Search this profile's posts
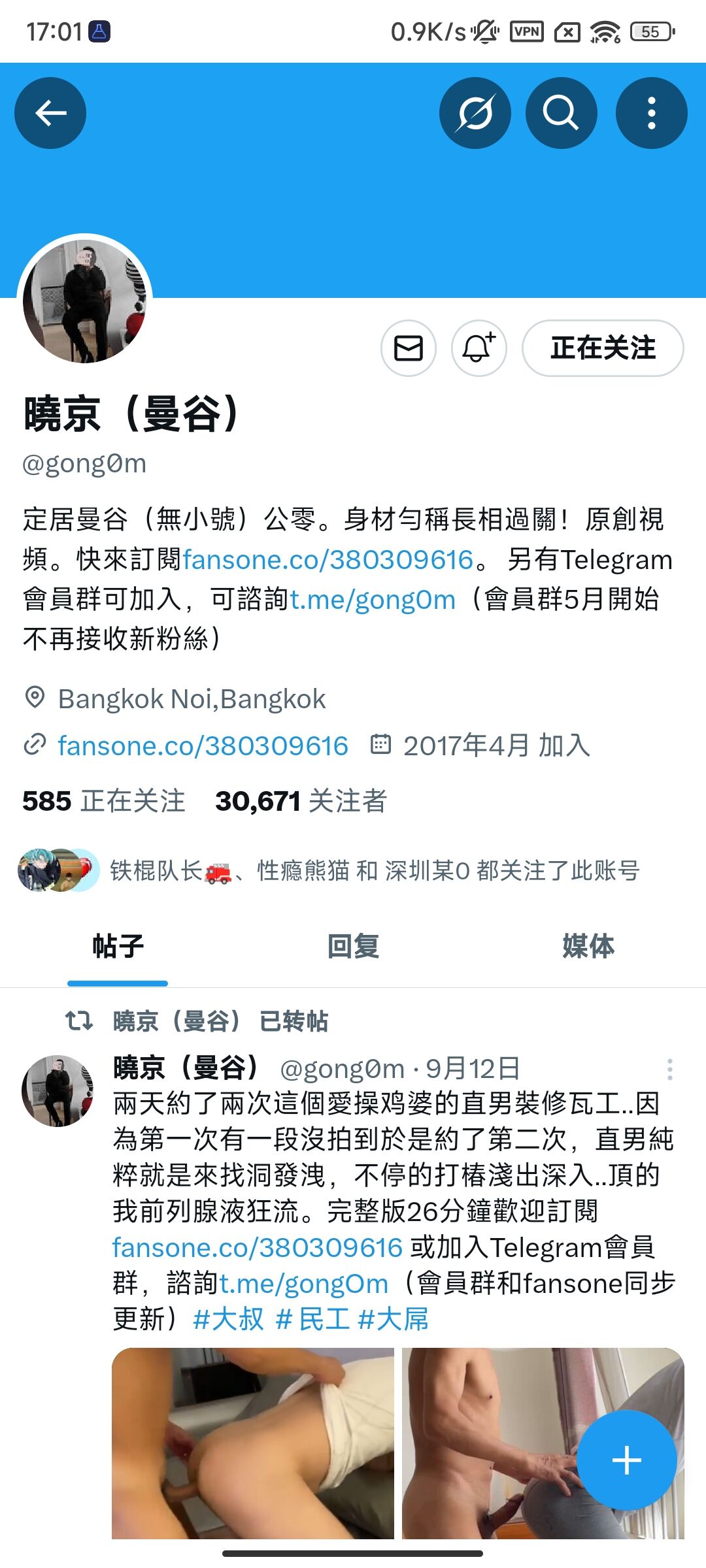Viewport: 706px width, 1568px height. coord(561,113)
